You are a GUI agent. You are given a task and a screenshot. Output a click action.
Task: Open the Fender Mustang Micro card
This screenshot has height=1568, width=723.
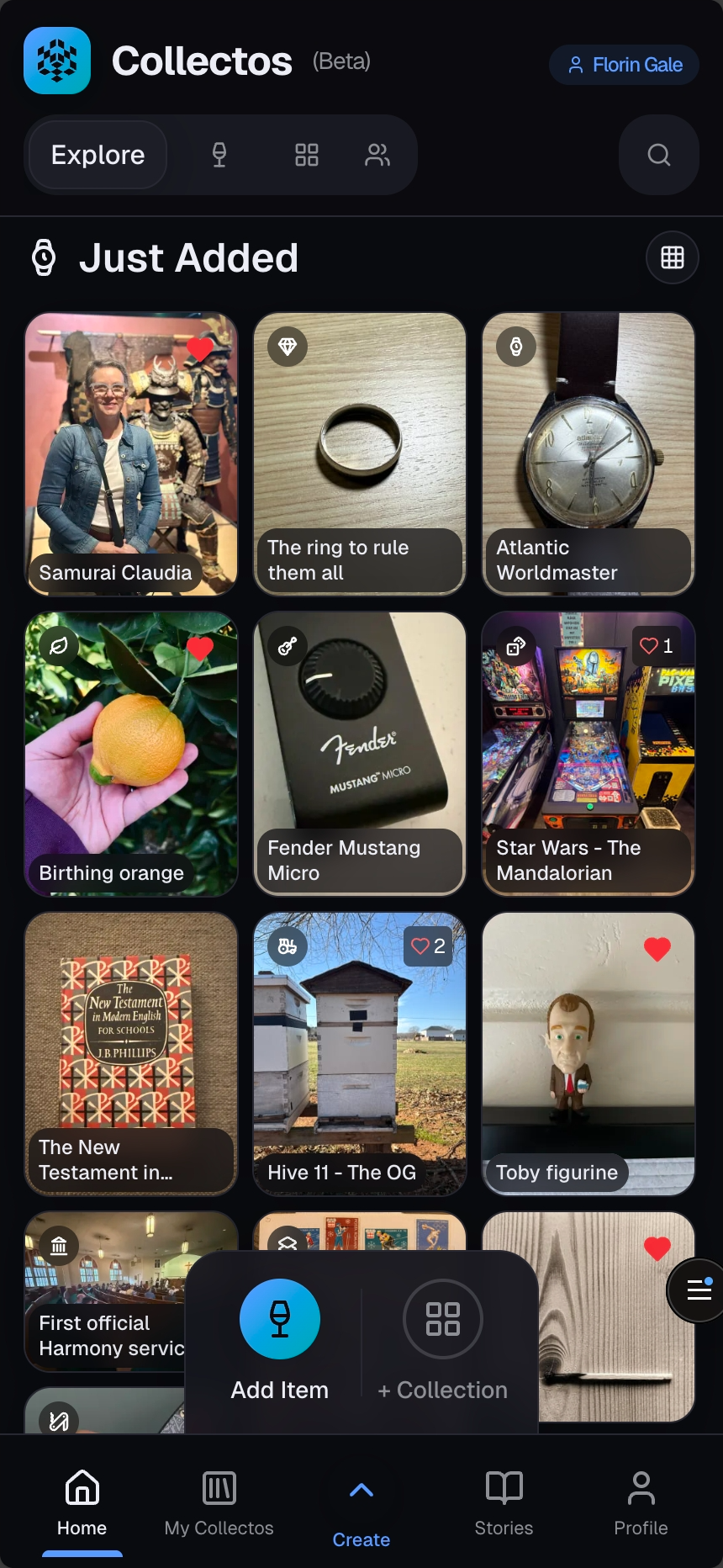pyautogui.click(x=360, y=754)
